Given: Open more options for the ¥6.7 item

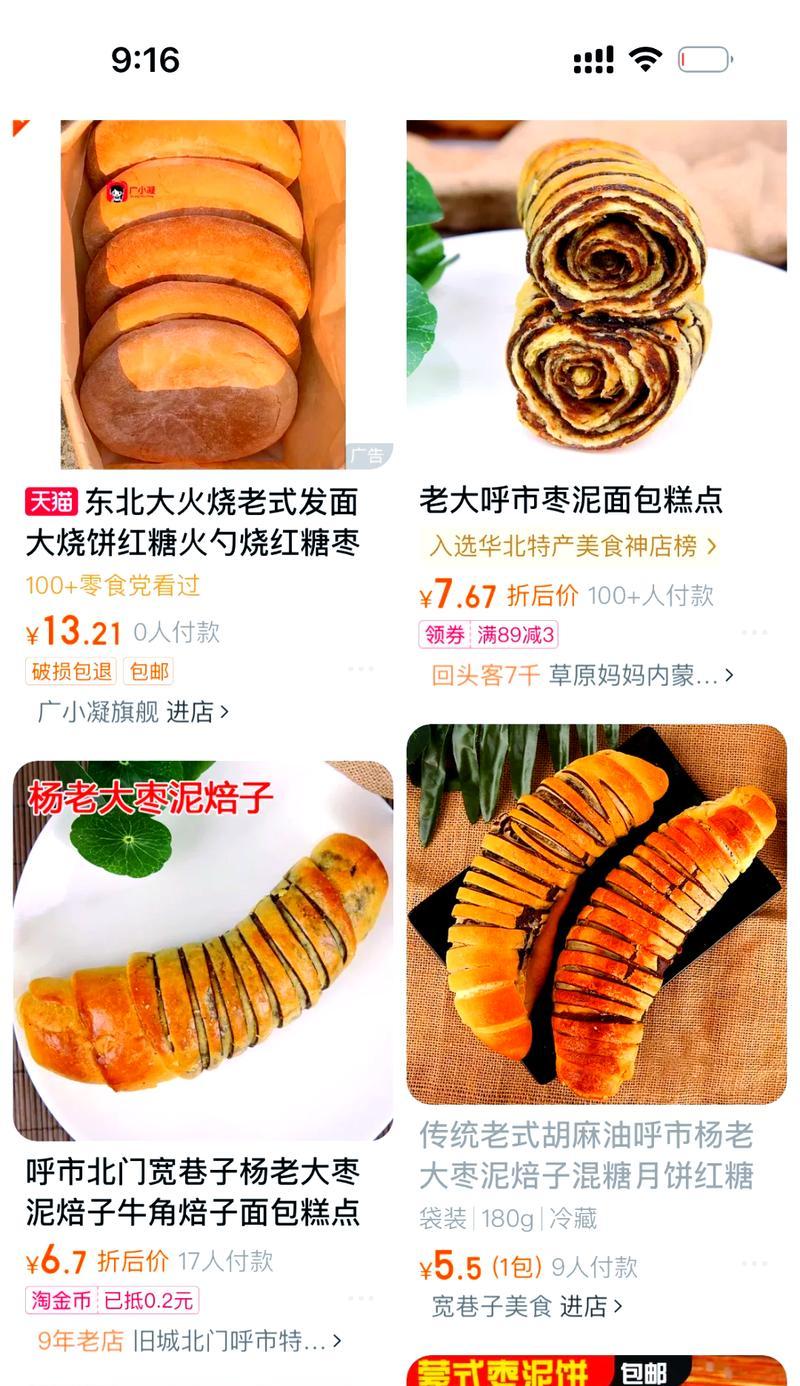Looking at the screenshot, I should (x=361, y=1299).
